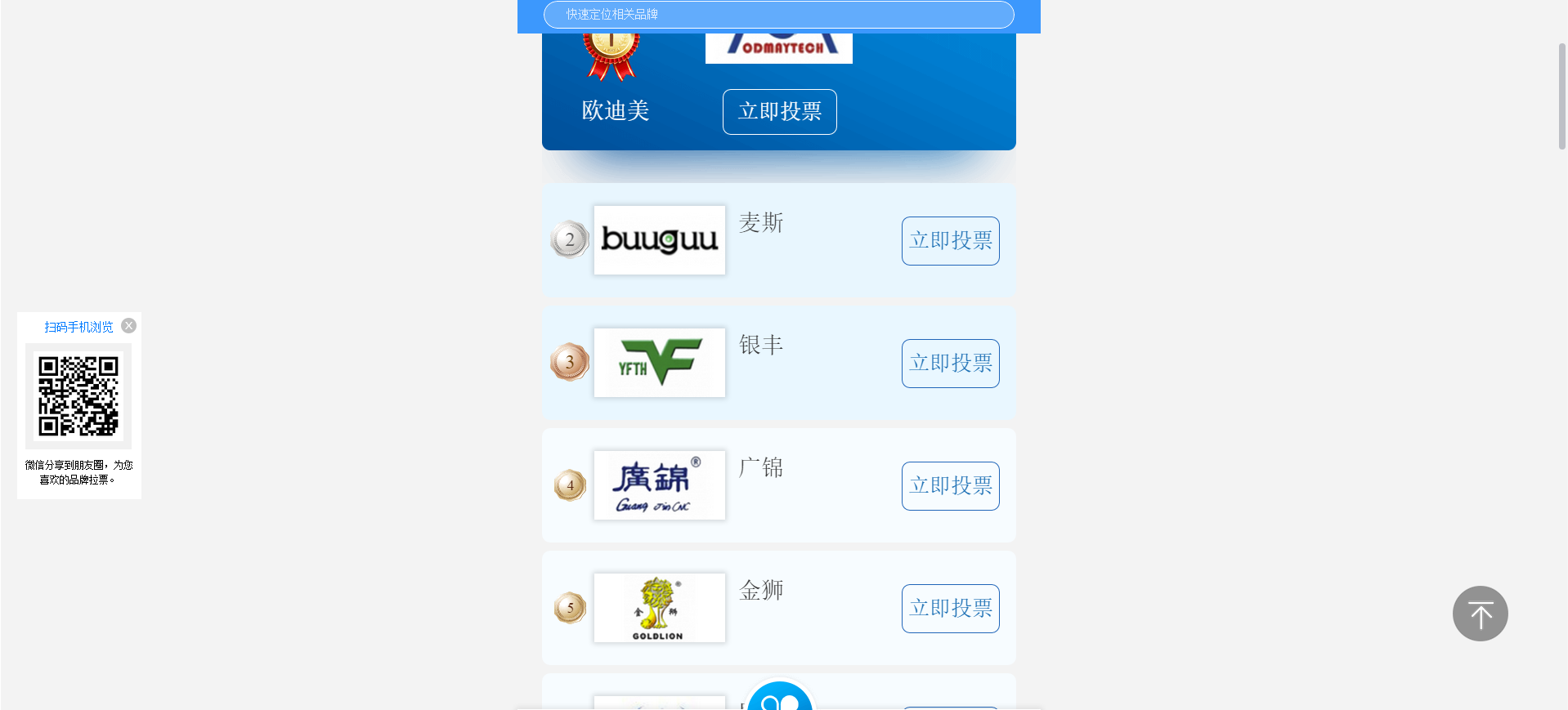Screen dimensions: 1568x710
Task: Vote now for 欧迪美
Action: click(x=779, y=112)
